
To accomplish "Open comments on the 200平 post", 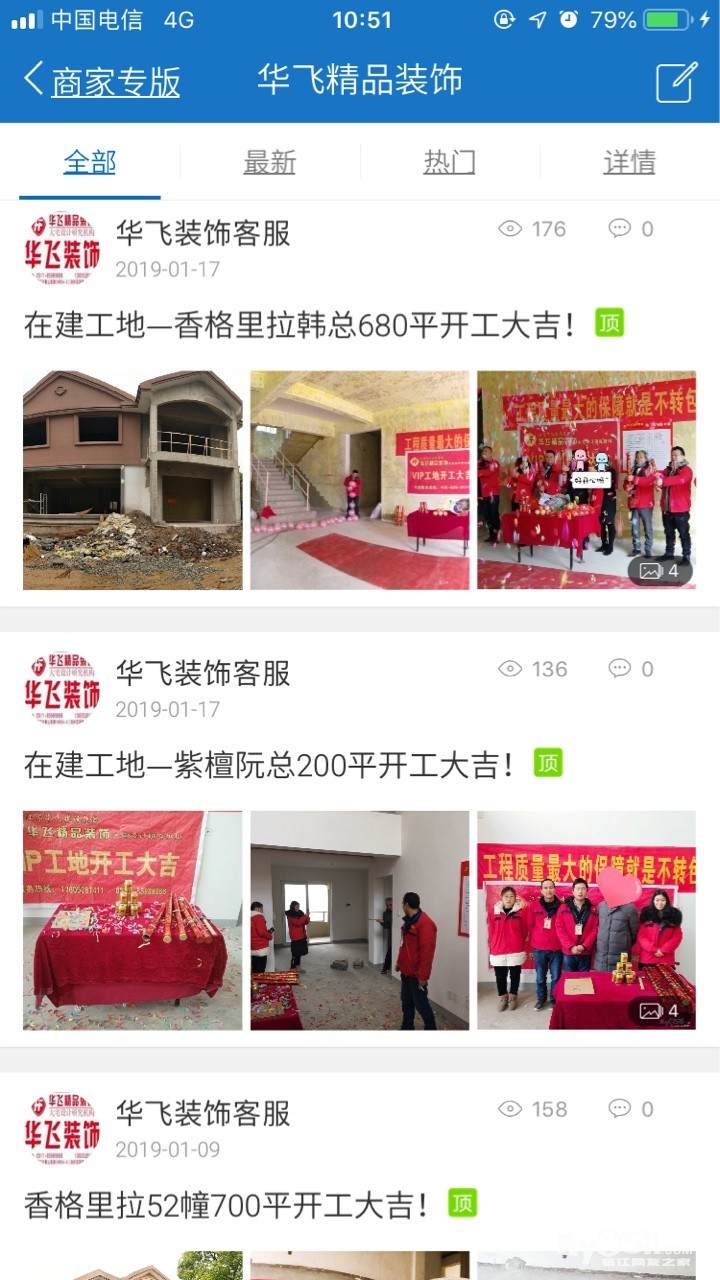I will [x=631, y=669].
